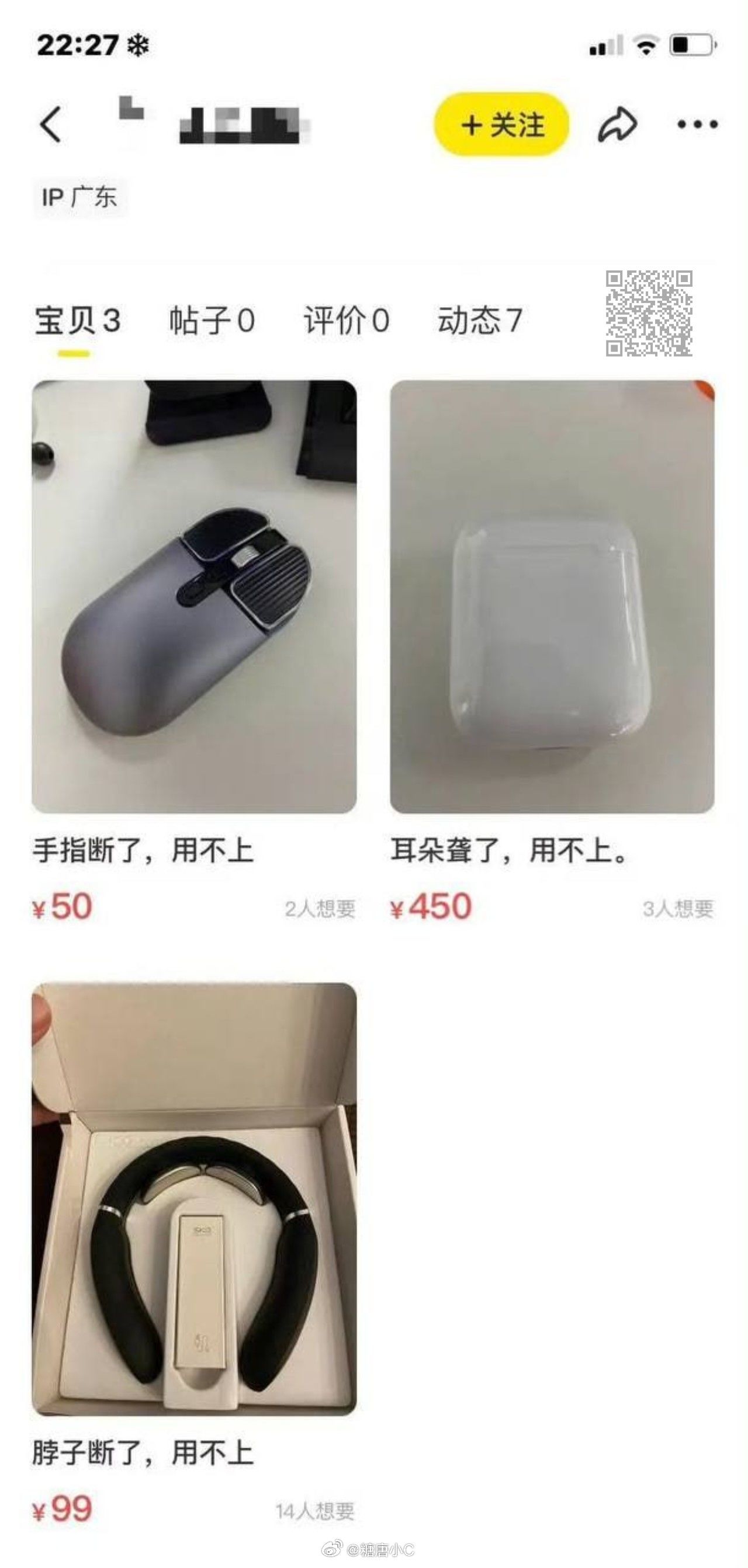The image size is (748, 1568).
Task: Open the earphone case listing priced ¥450
Action: pos(552,596)
